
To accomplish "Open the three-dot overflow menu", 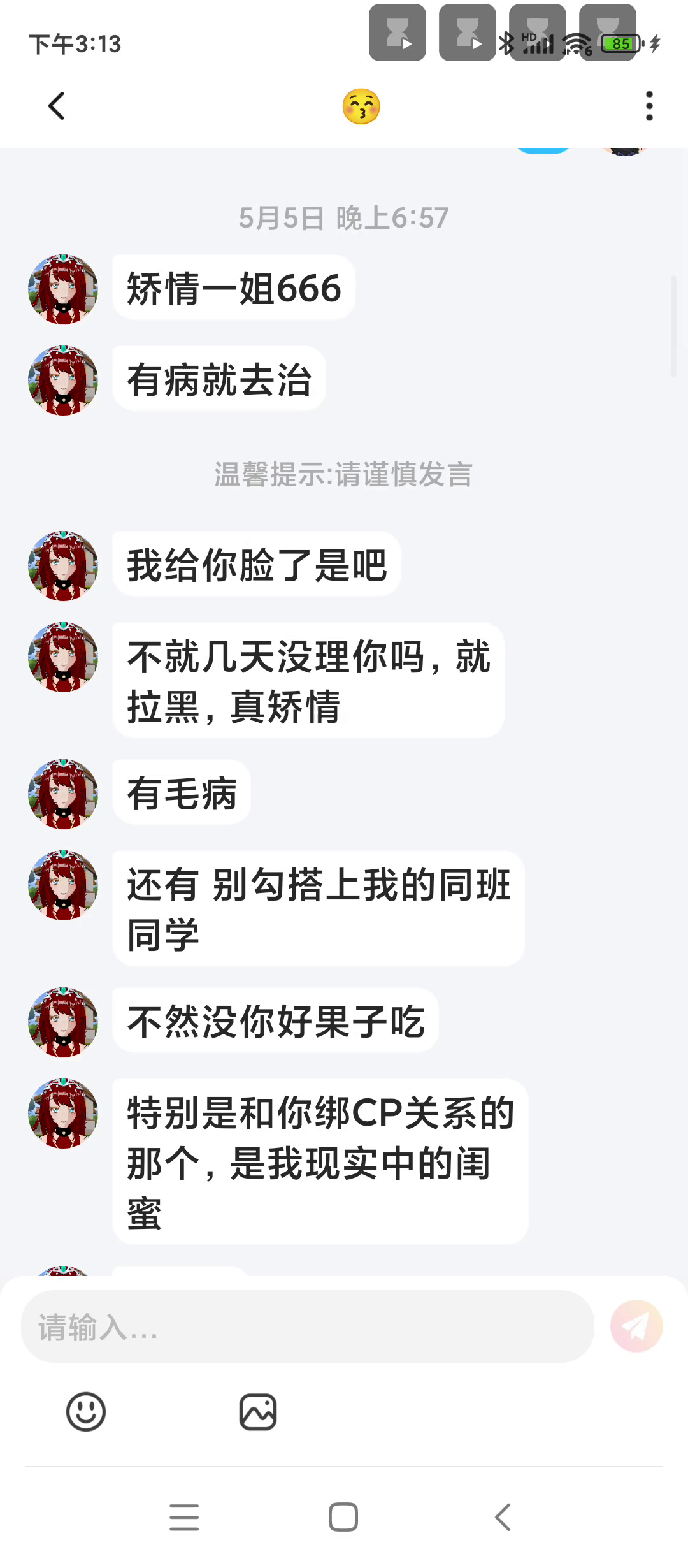I will (649, 106).
